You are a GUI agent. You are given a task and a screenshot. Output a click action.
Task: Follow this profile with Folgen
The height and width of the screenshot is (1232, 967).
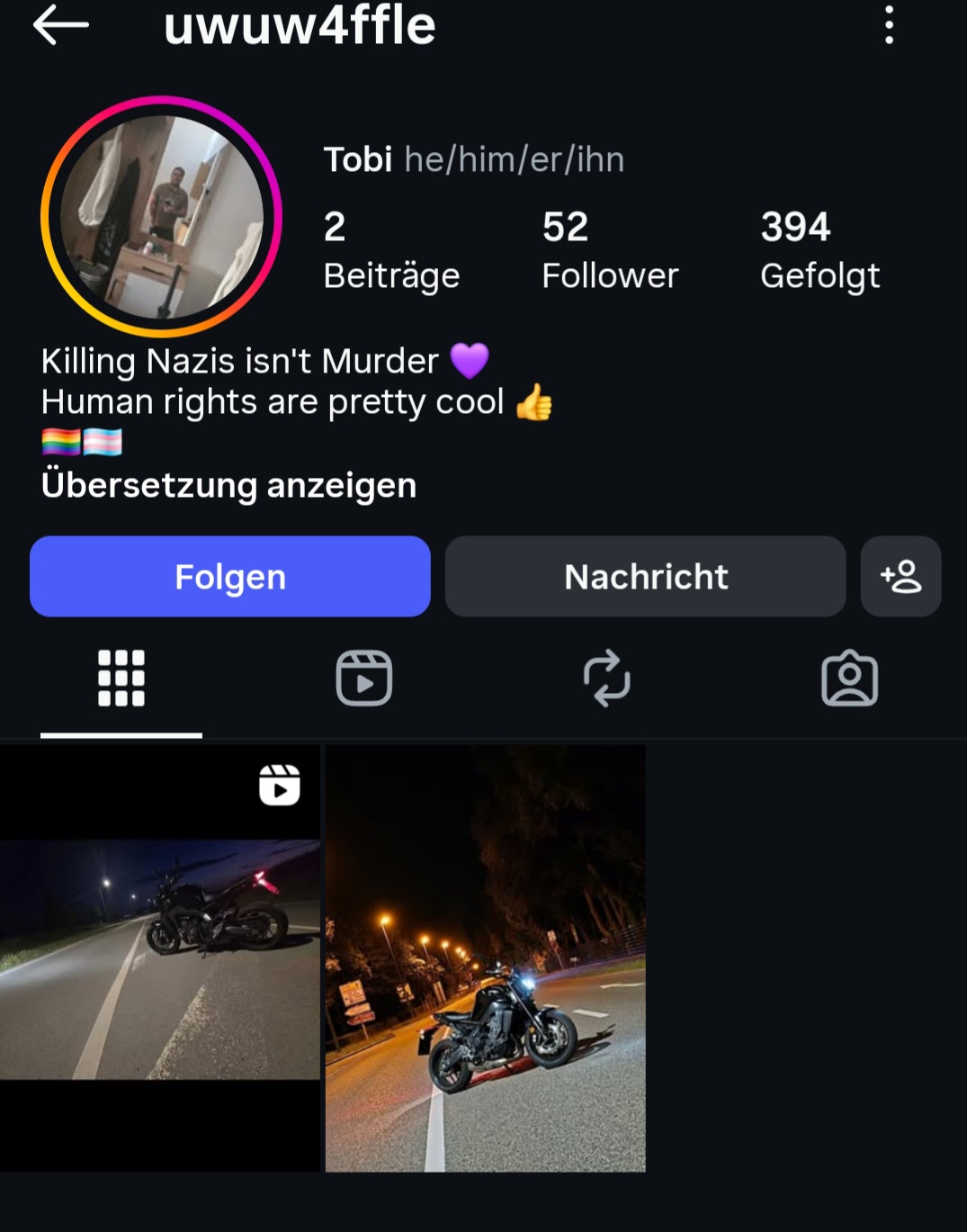230,577
